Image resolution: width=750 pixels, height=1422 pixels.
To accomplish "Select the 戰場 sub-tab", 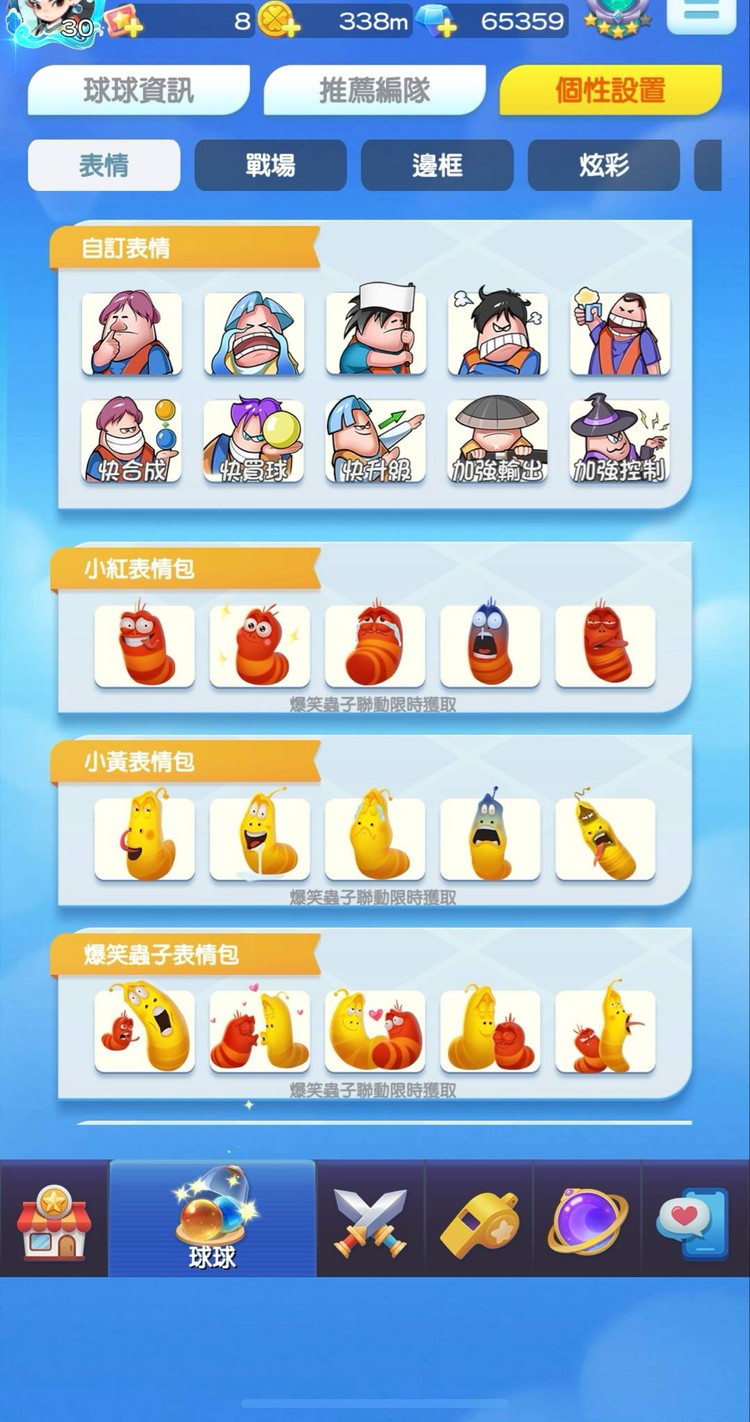I will 270,165.
